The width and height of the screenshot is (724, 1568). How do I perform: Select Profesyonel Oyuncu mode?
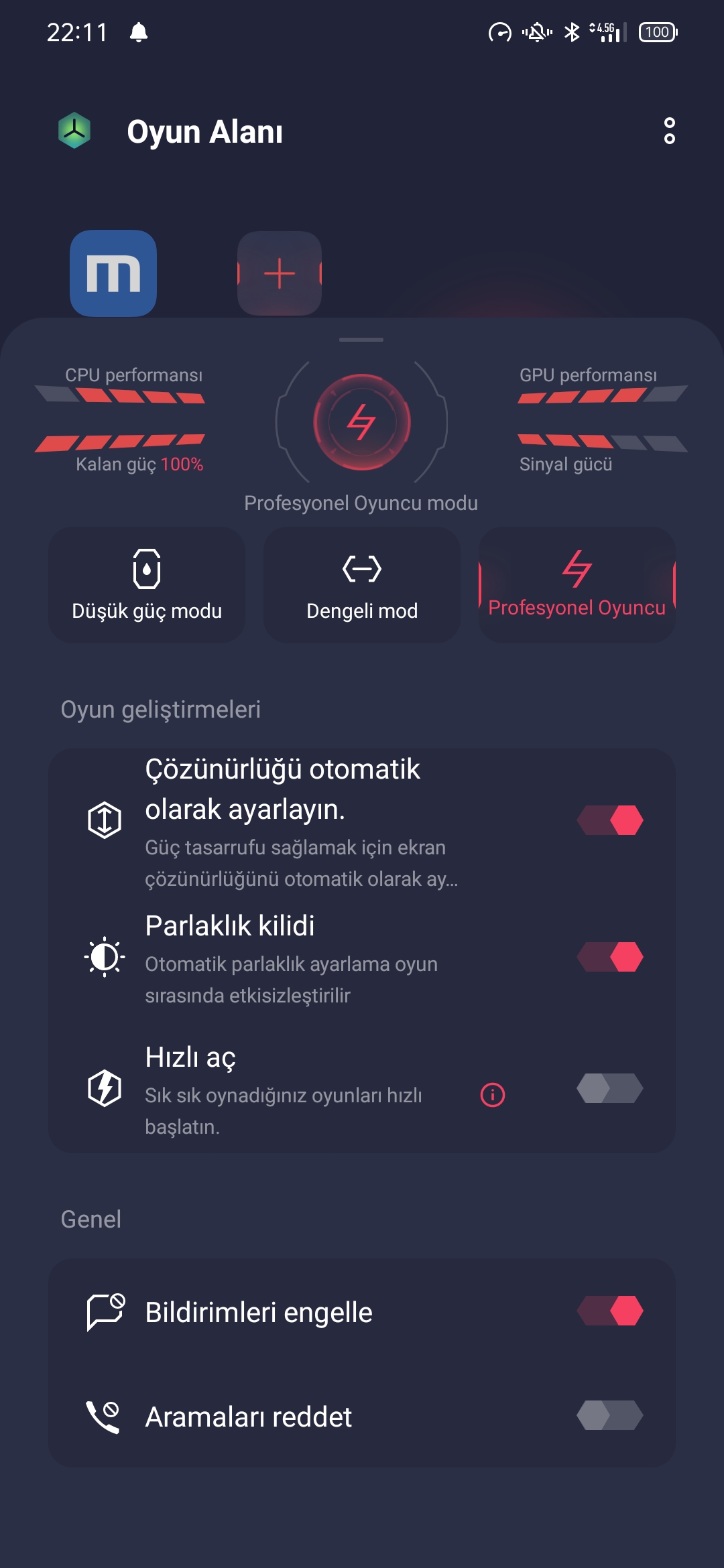(x=577, y=585)
